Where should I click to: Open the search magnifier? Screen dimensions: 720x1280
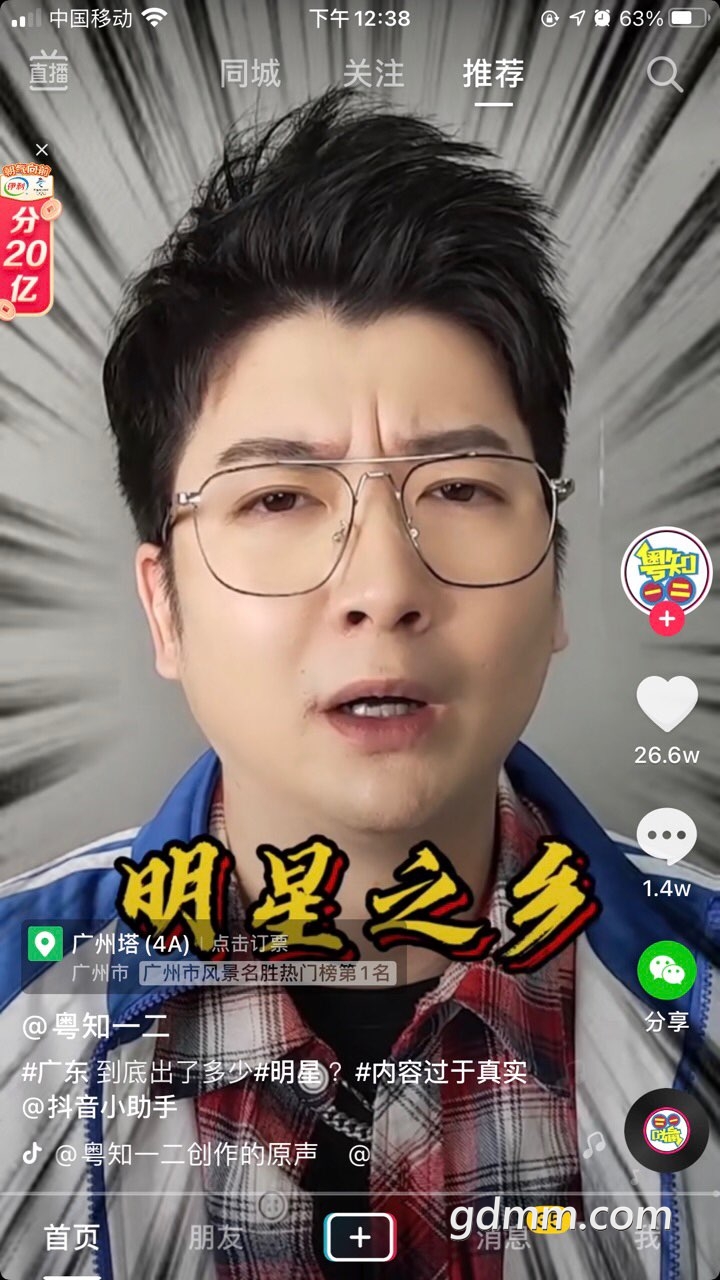[x=664, y=74]
